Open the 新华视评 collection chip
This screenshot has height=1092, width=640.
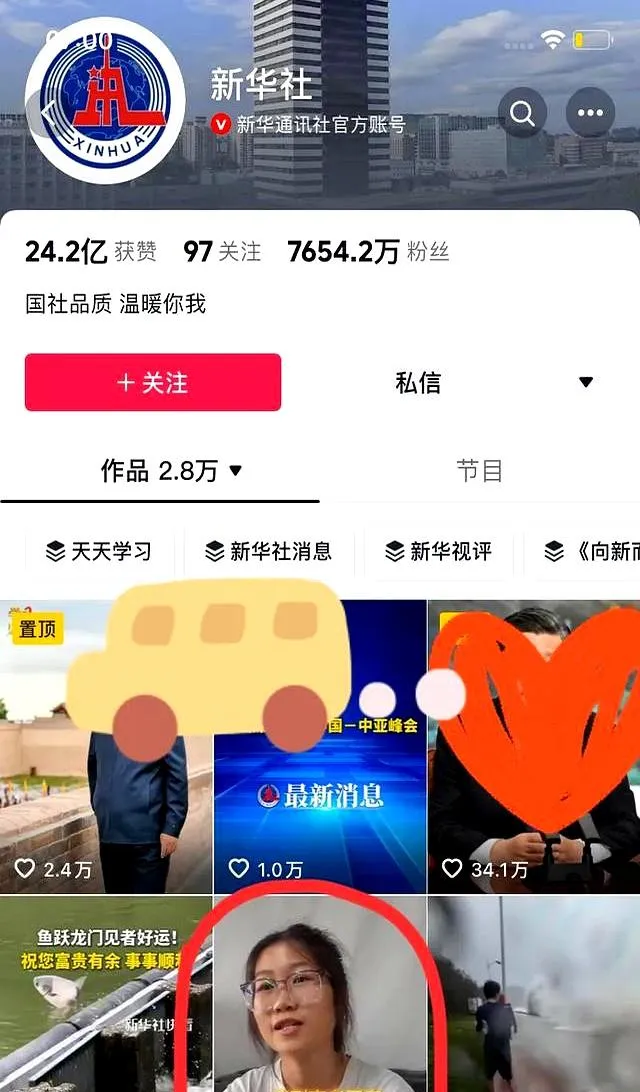(x=438, y=551)
